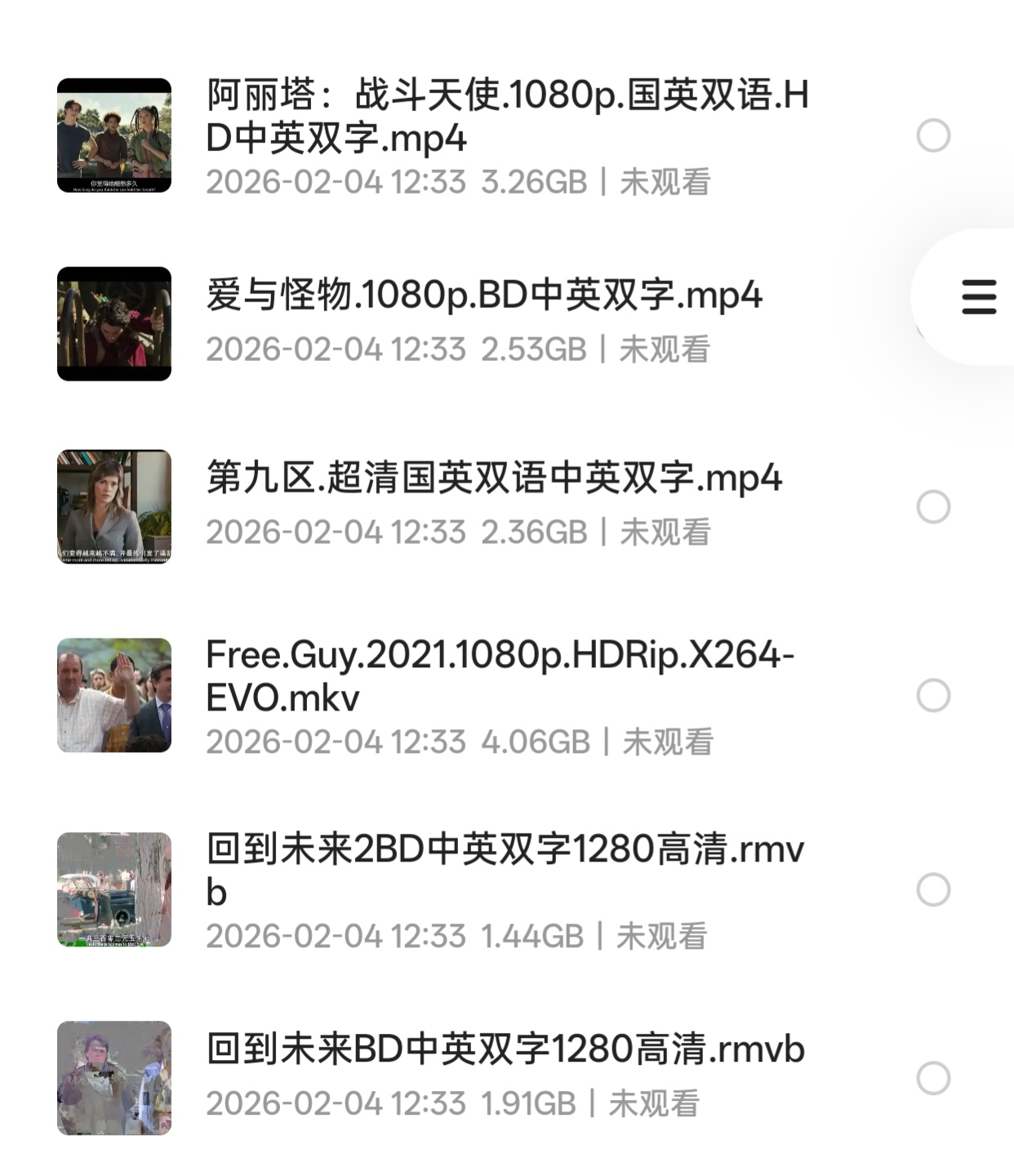Image resolution: width=1014 pixels, height=1176 pixels.
Task: Select the 阿丽塔：战斗天使 file circle
Action: pos(933,136)
